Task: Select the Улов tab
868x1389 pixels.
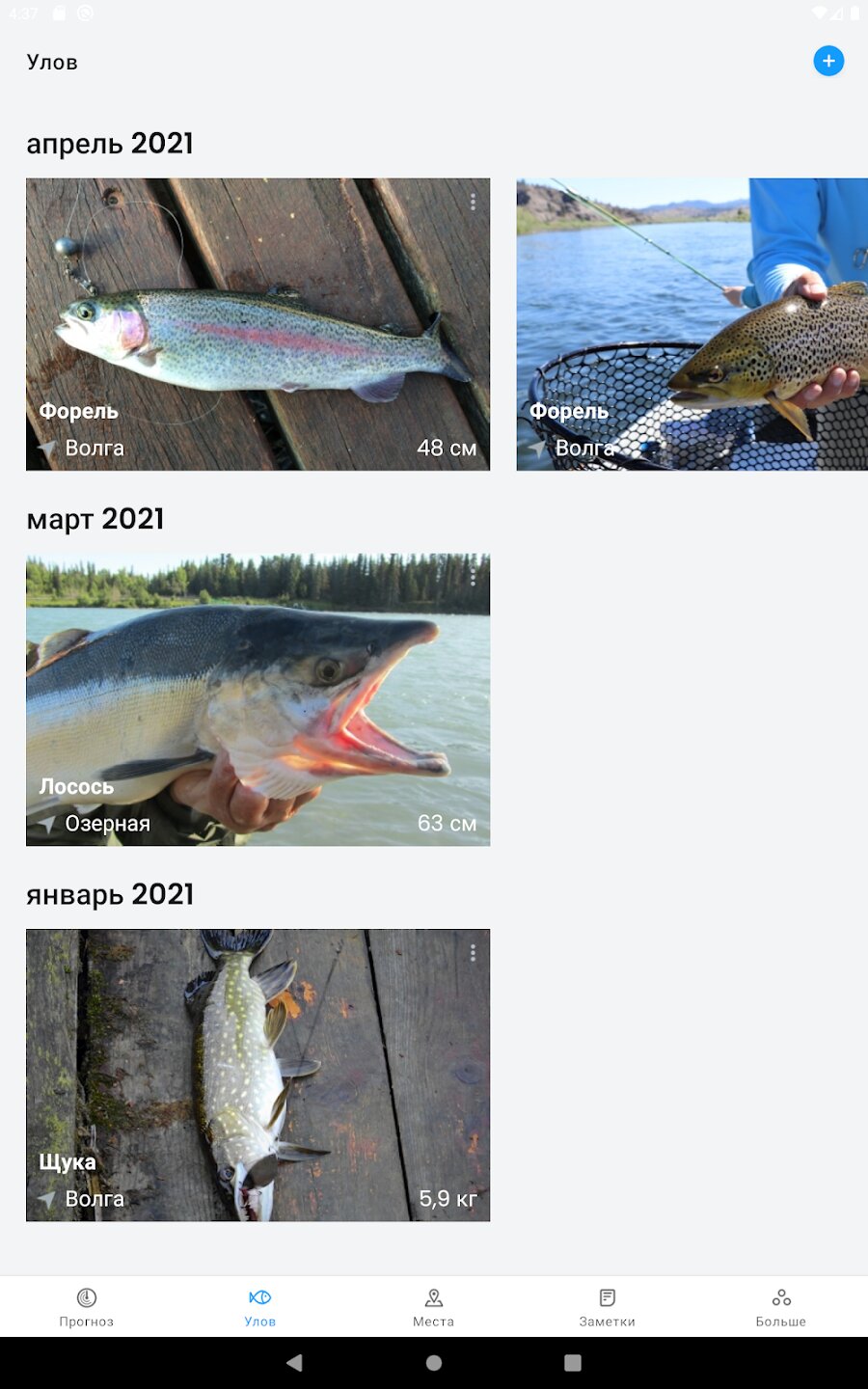Action: tap(260, 1307)
